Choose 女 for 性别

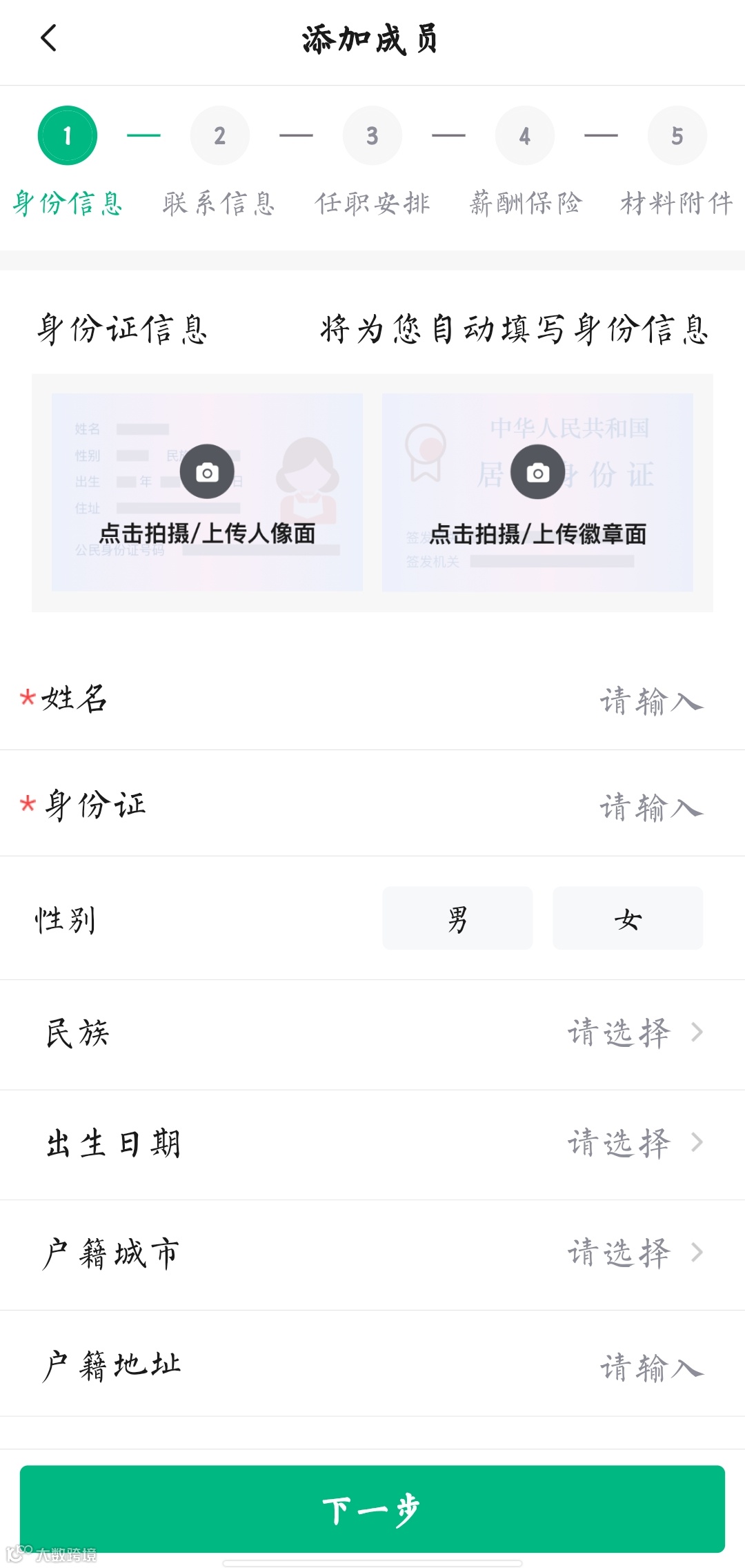pyautogui.click(x=628, y=919)
